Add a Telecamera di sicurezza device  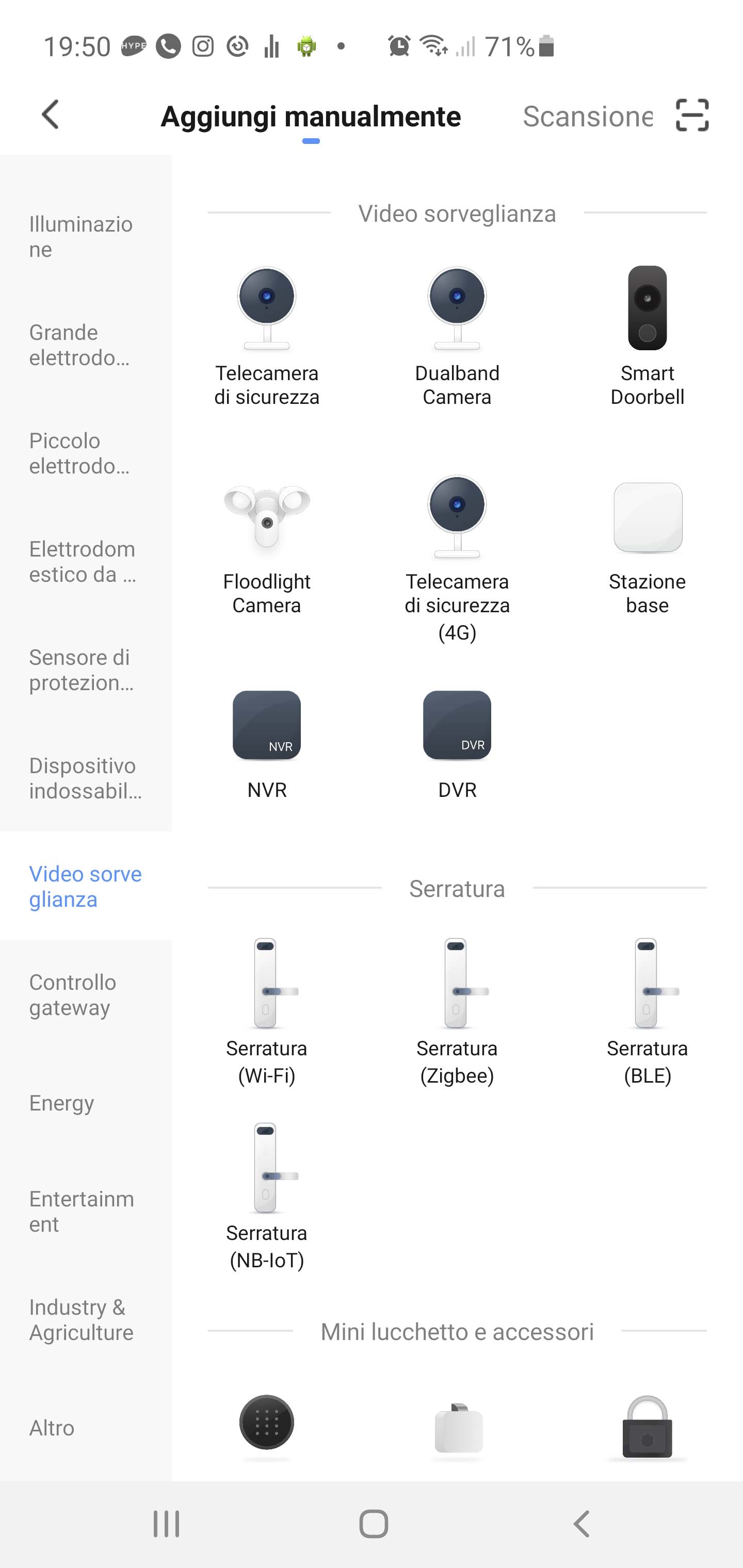pyautogui.click(x=267, y=335)
